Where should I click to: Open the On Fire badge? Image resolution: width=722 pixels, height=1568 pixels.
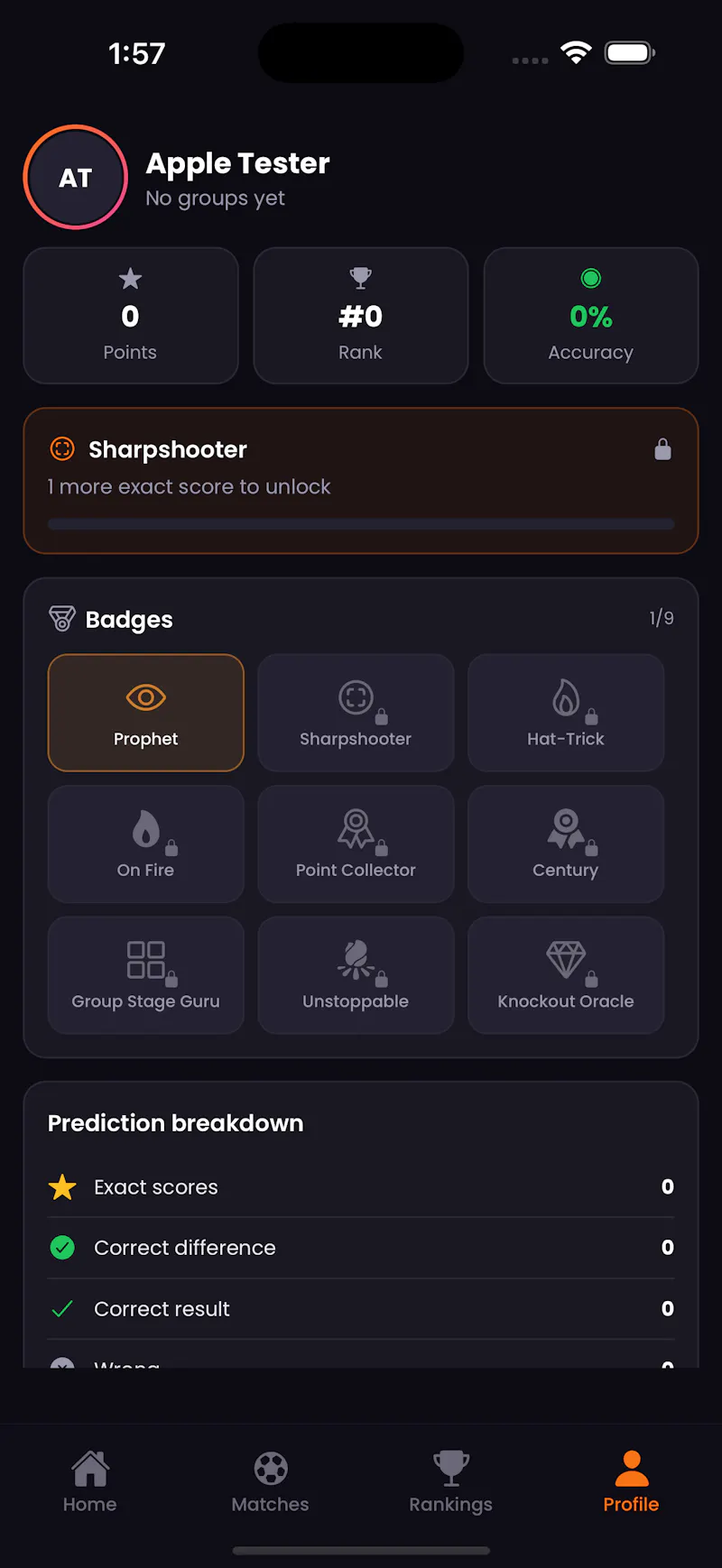point(146,844)
